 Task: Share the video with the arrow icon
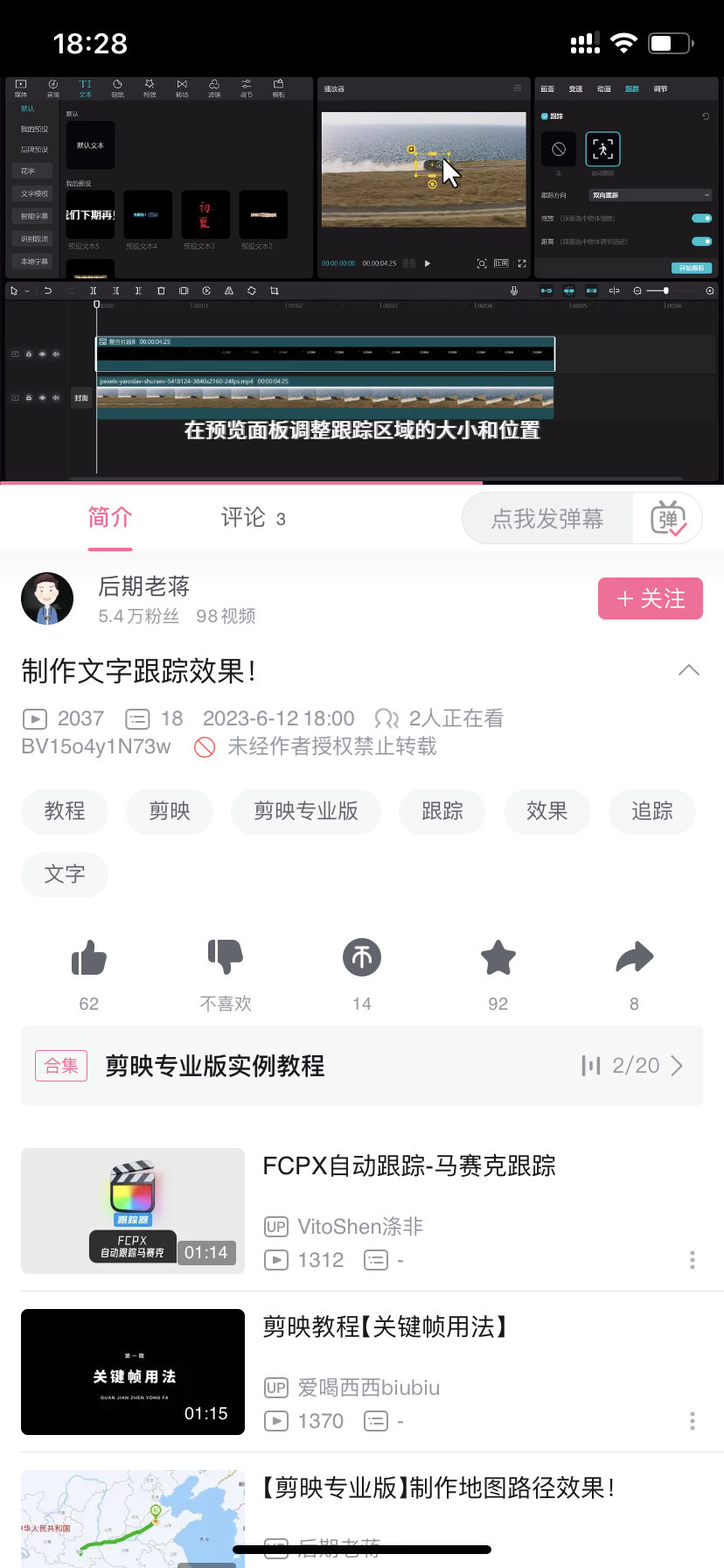coord(635,956)
